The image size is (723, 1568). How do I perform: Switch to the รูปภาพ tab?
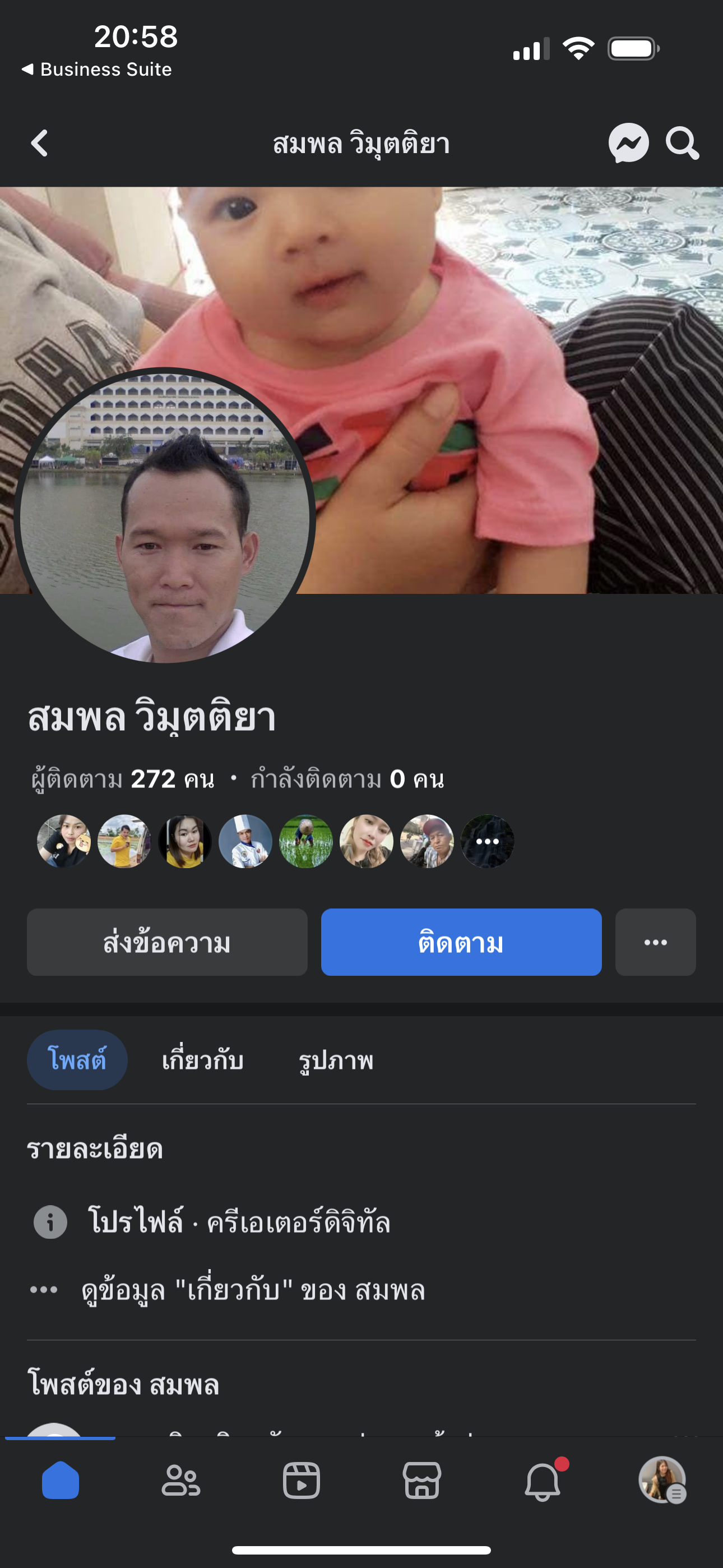336,1060
